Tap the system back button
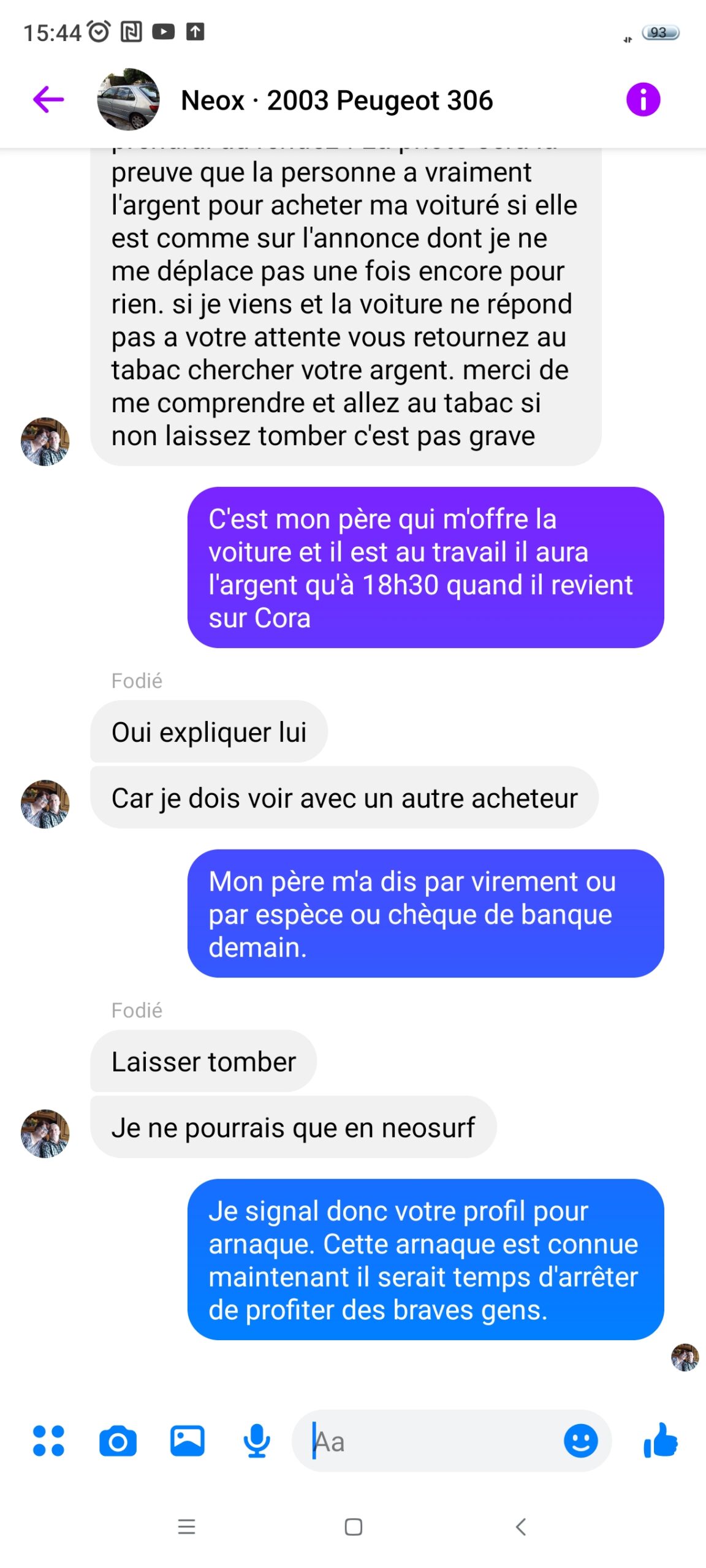Viewport: 706px width, 1568px height. 521,1526
